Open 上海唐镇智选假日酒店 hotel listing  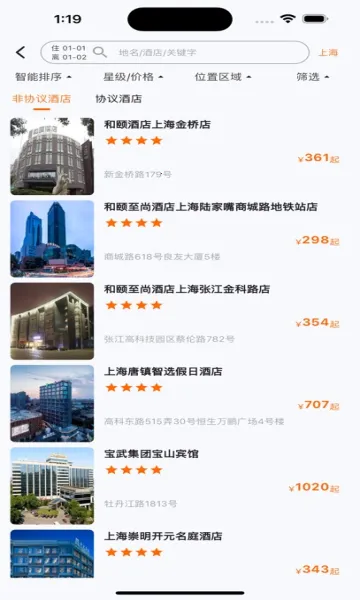tap(180, 403)
